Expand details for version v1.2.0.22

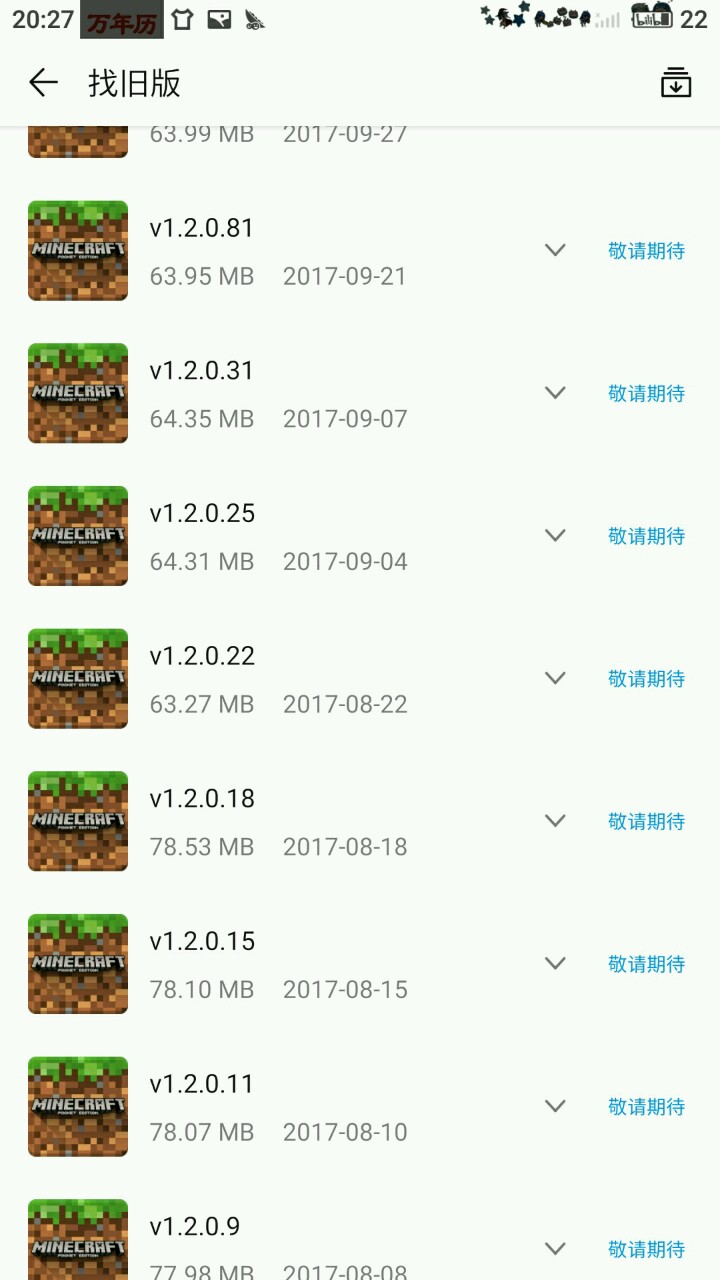pos(555,678)
